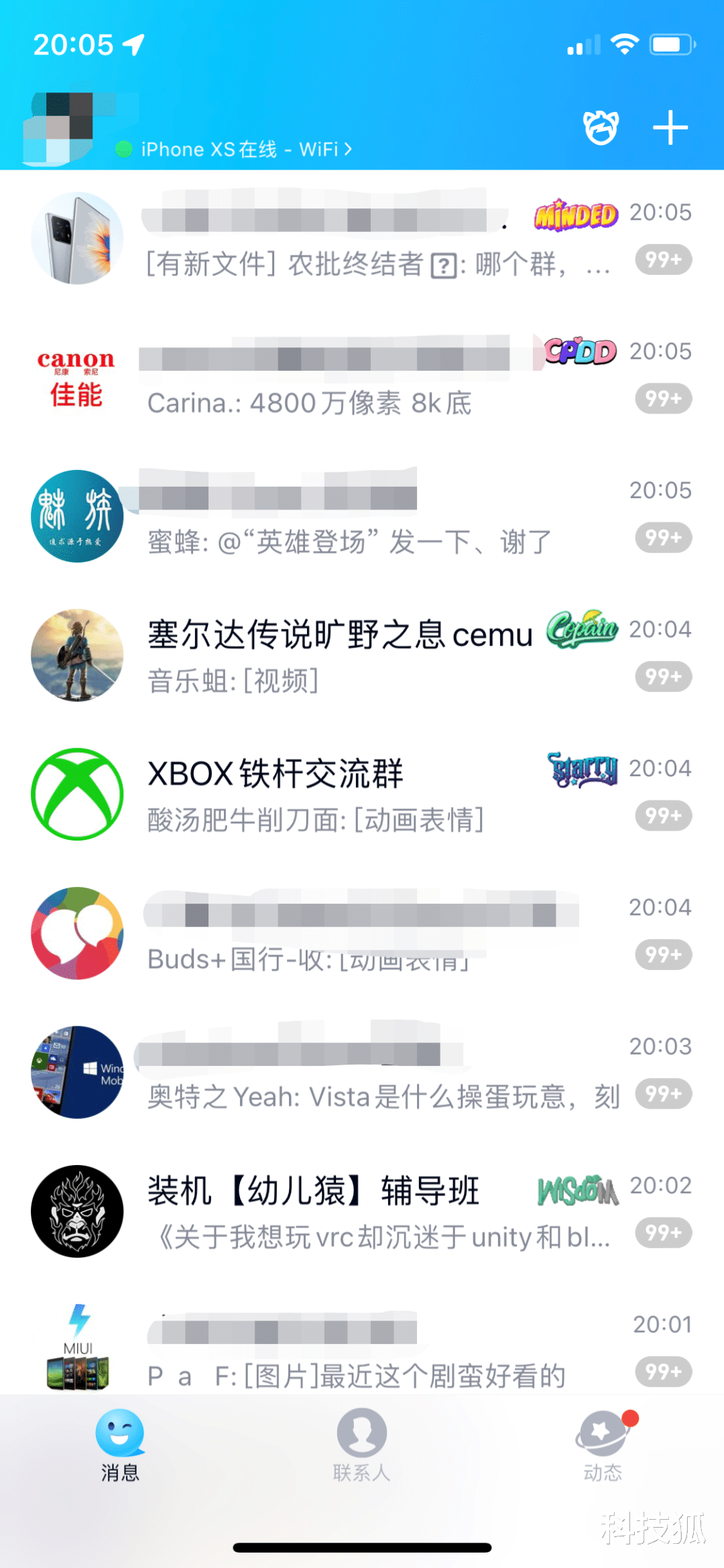Tap the QQ smiley 消息 tab icon
The width and height of the screenshot is (724, 1568).
coord(118,1432)
